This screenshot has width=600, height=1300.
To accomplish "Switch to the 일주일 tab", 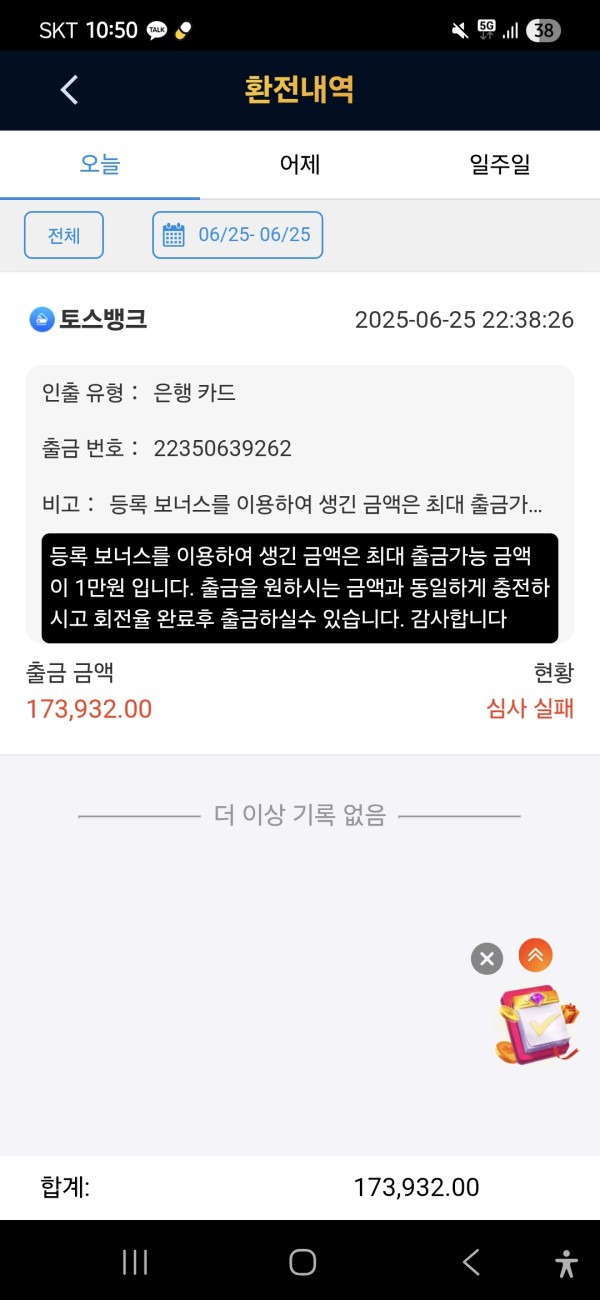I will click(x=499, y=165).
